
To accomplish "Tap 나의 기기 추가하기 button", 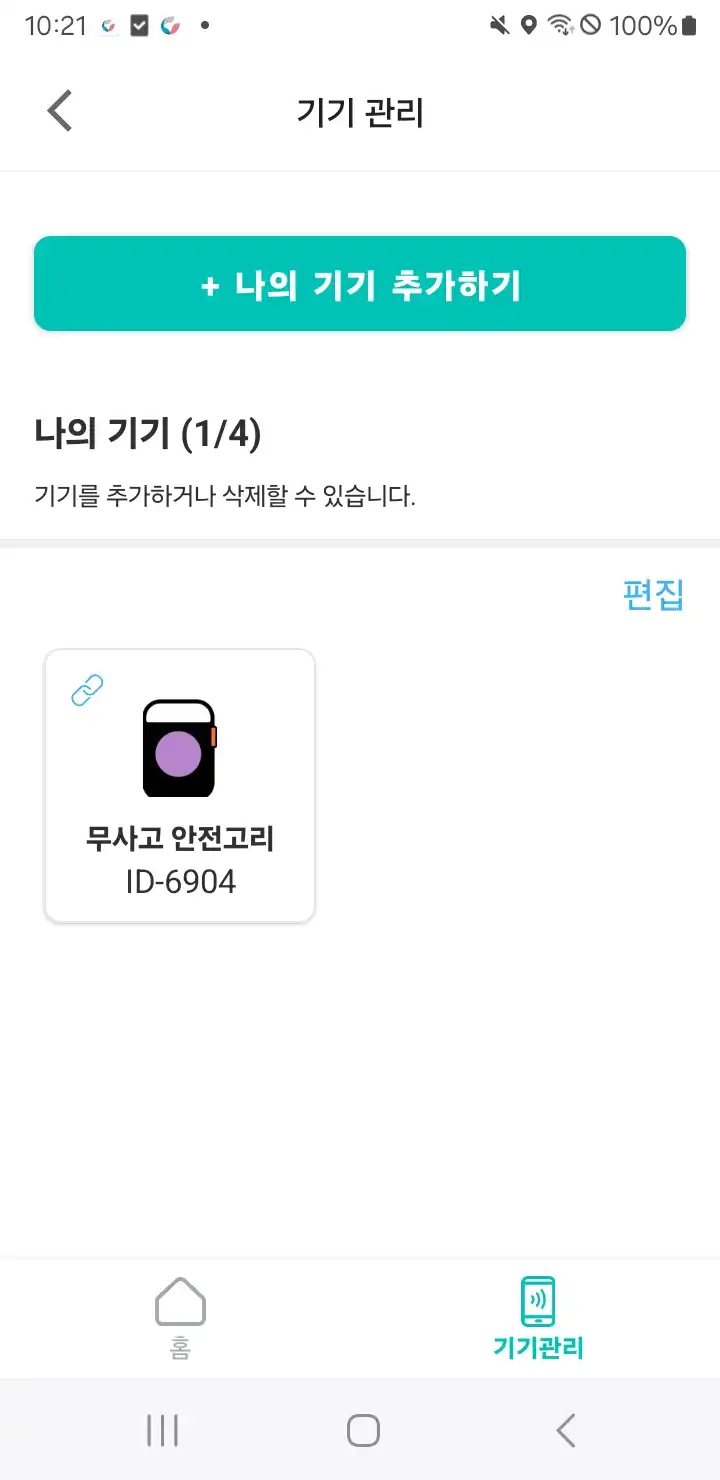I will pyautogui.click(x=360, y=284).
